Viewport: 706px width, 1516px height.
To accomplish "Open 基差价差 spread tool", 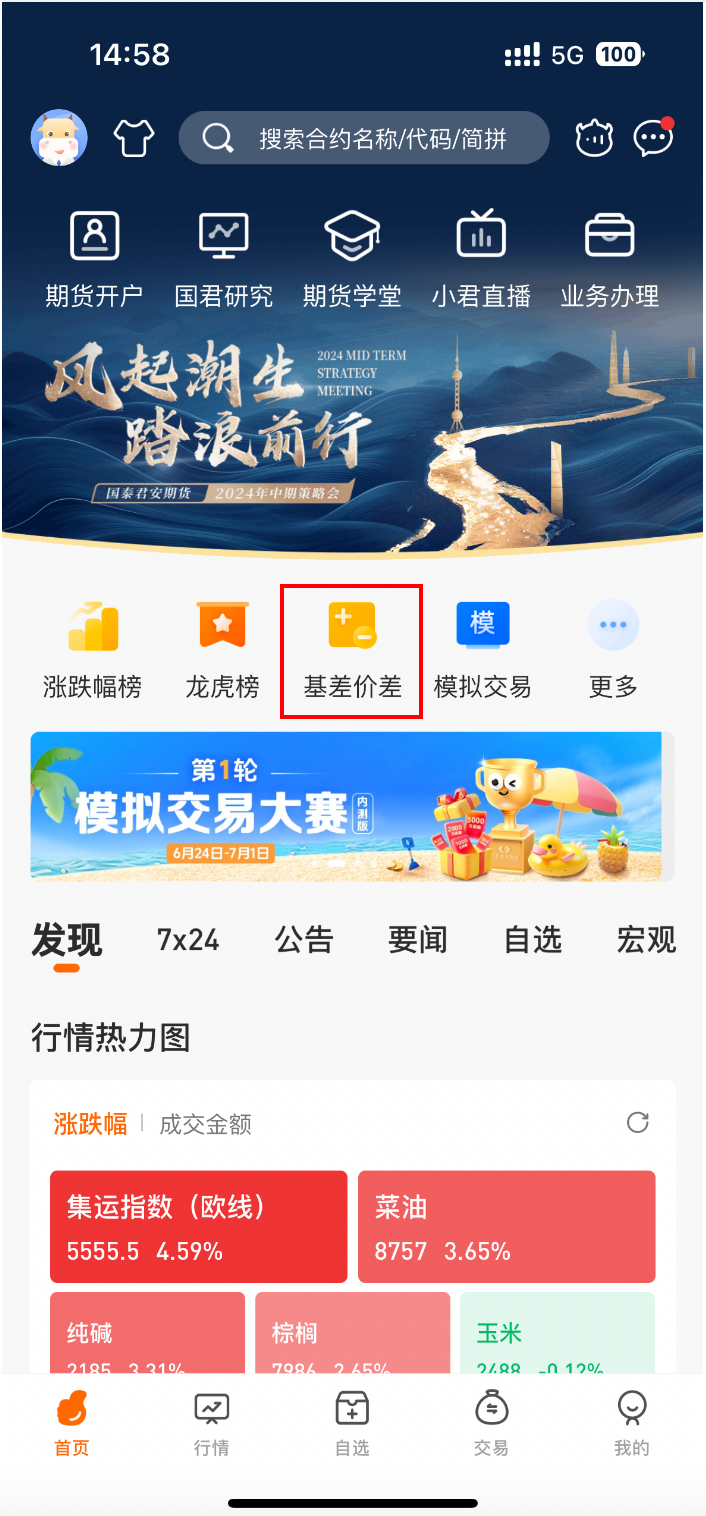I will [x=352, y=650].
